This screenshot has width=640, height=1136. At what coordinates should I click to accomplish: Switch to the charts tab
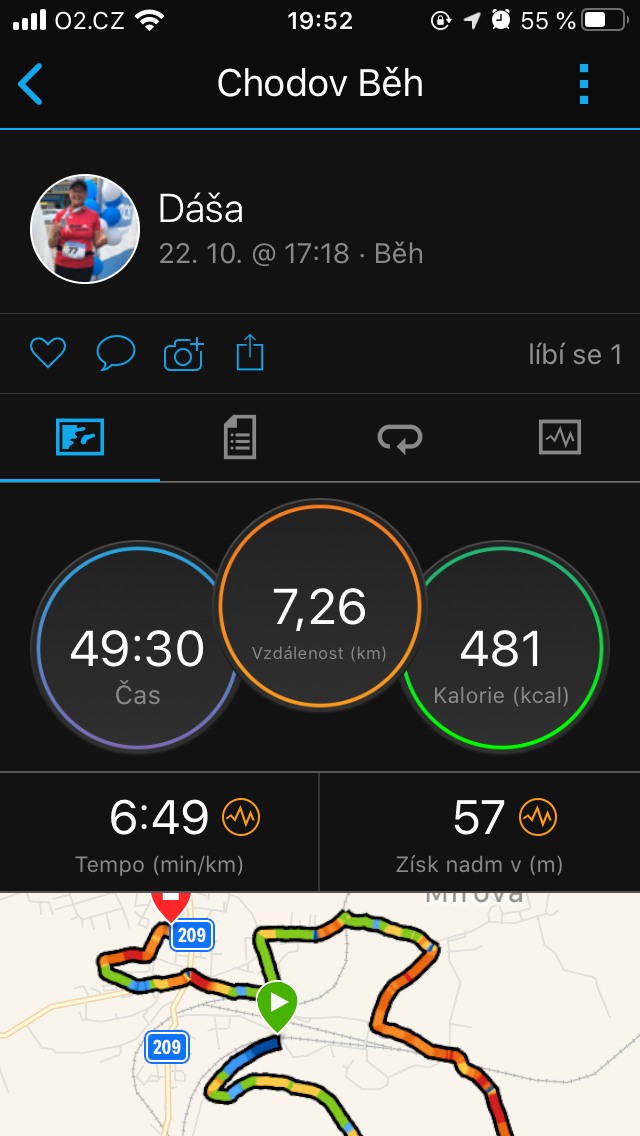(560, 438)
